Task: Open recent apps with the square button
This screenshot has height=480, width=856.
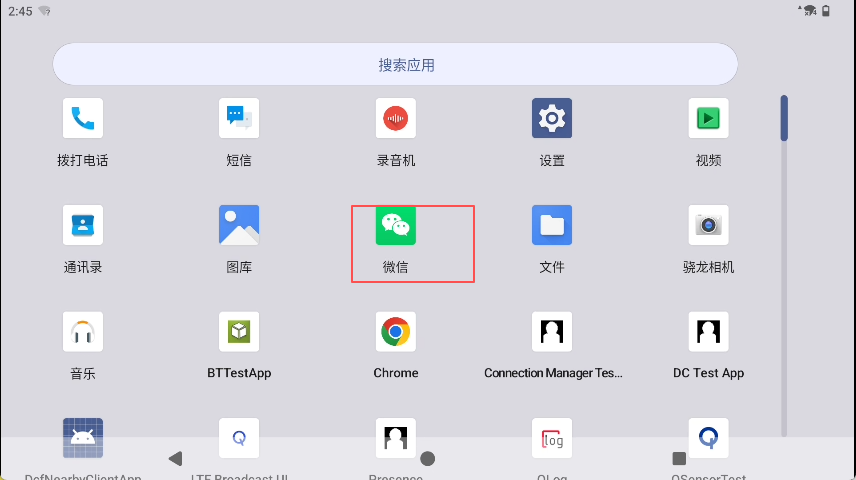Action: point(679,459)
